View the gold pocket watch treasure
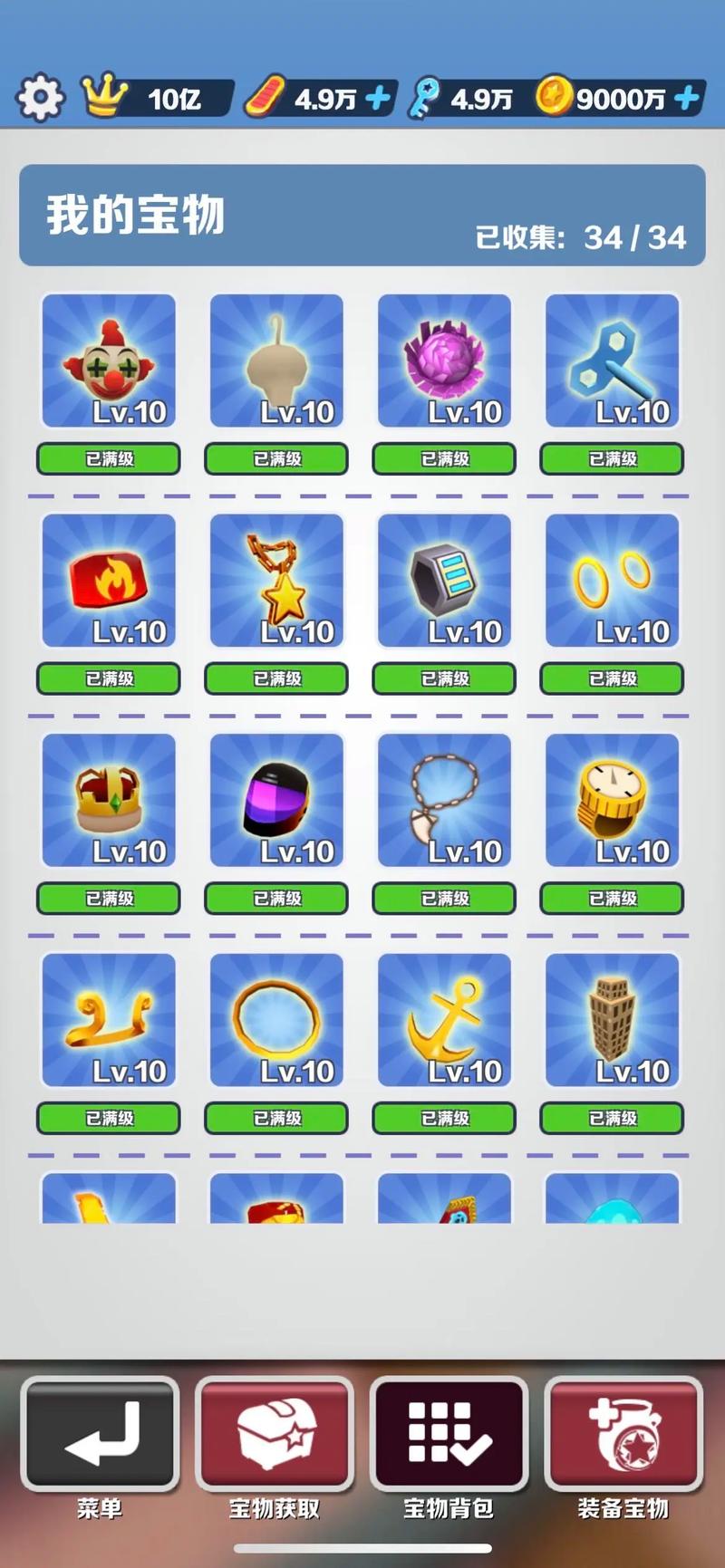The image size is (725, 1568). (x=612, y=800)
